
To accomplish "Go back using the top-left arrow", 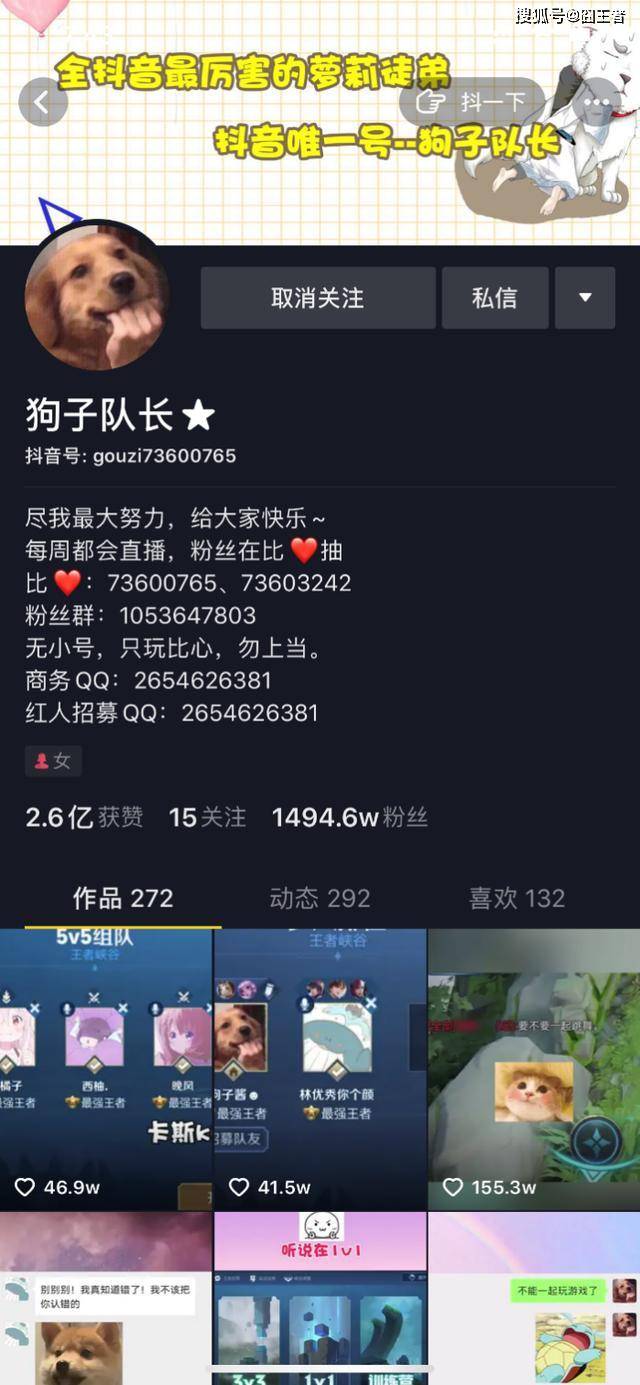I will (x=42, y=102).
